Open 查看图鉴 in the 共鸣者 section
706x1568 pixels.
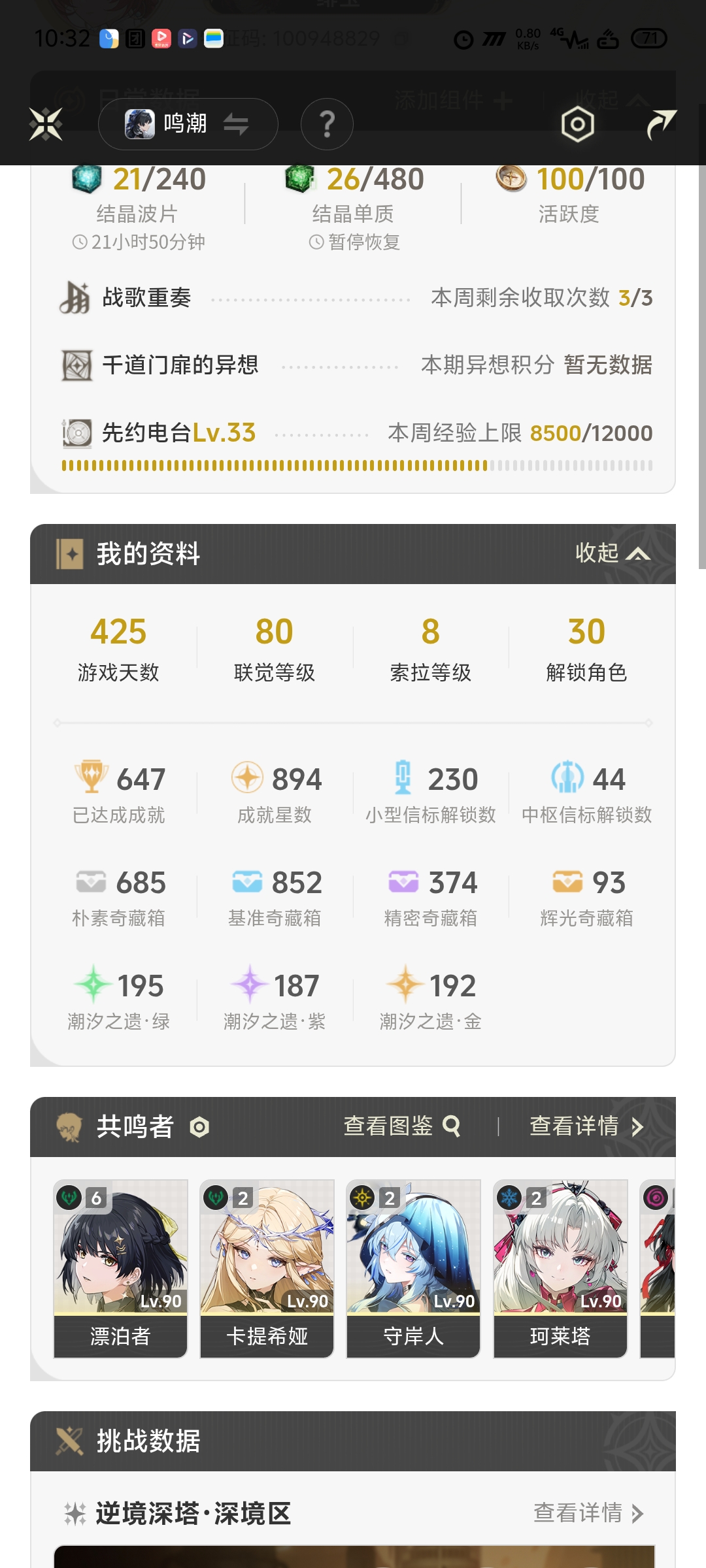(x=402, y=1126)
